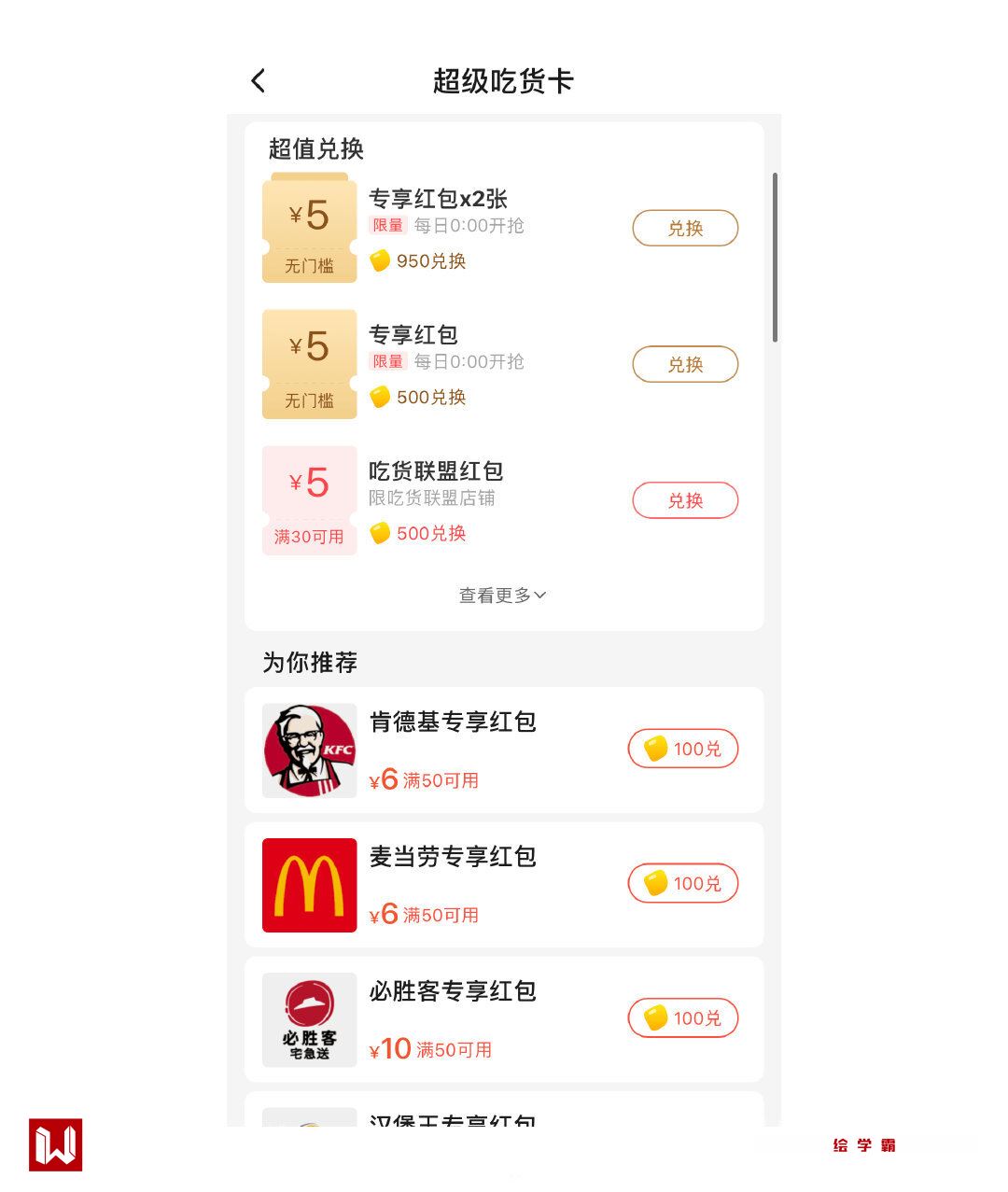
Task: Open the 肯德基专享红包 card
Action: [x=453, y=750]
